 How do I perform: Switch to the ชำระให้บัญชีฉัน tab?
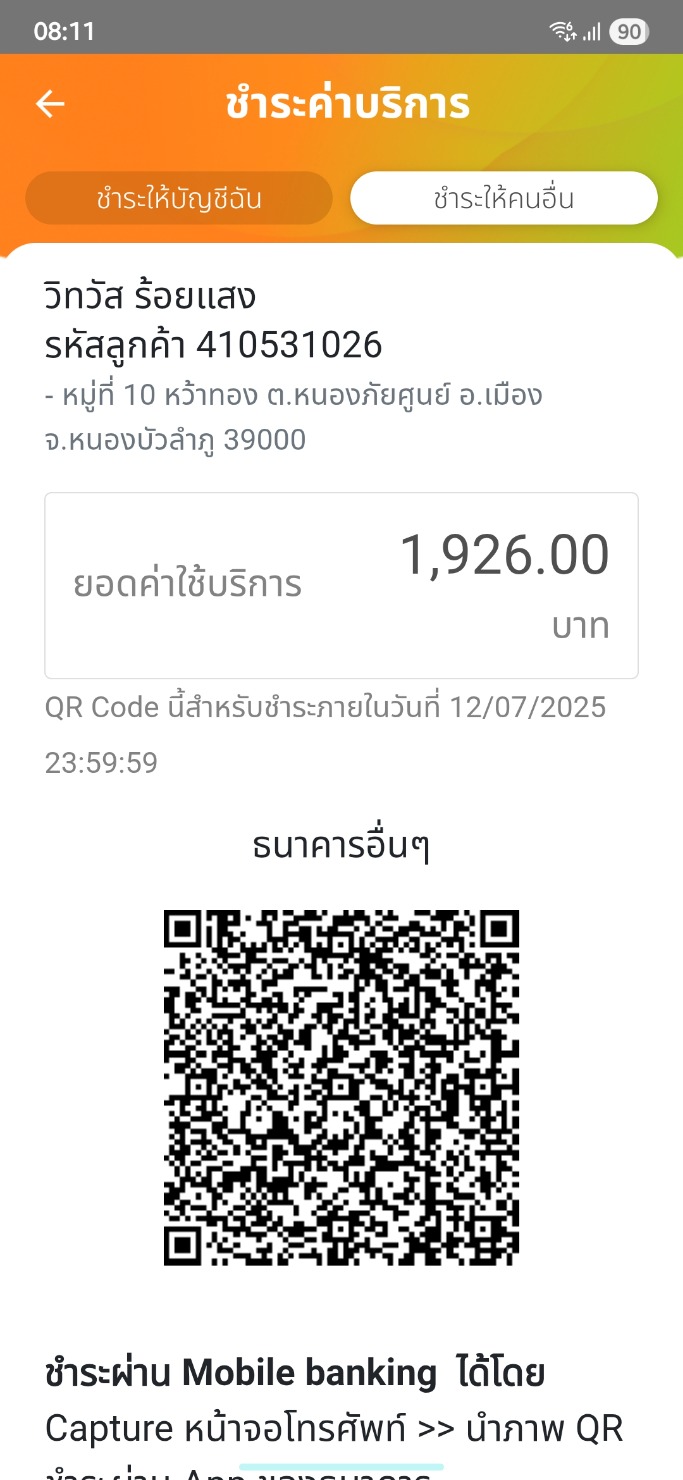179,198
